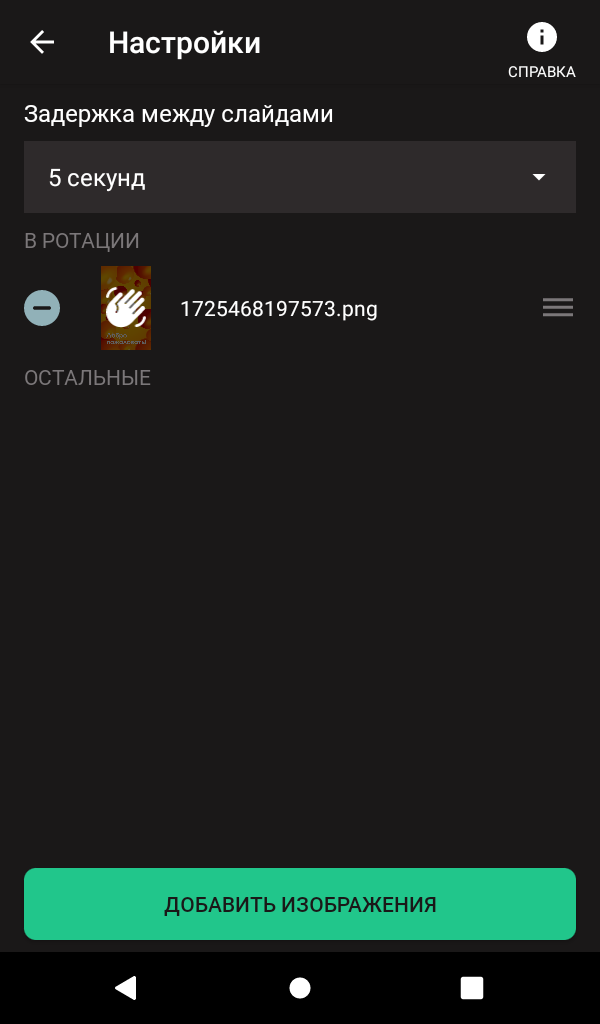Viewport: 600px width, 1024px height.
Task: Tap the system home button
Action: (300, 988)
